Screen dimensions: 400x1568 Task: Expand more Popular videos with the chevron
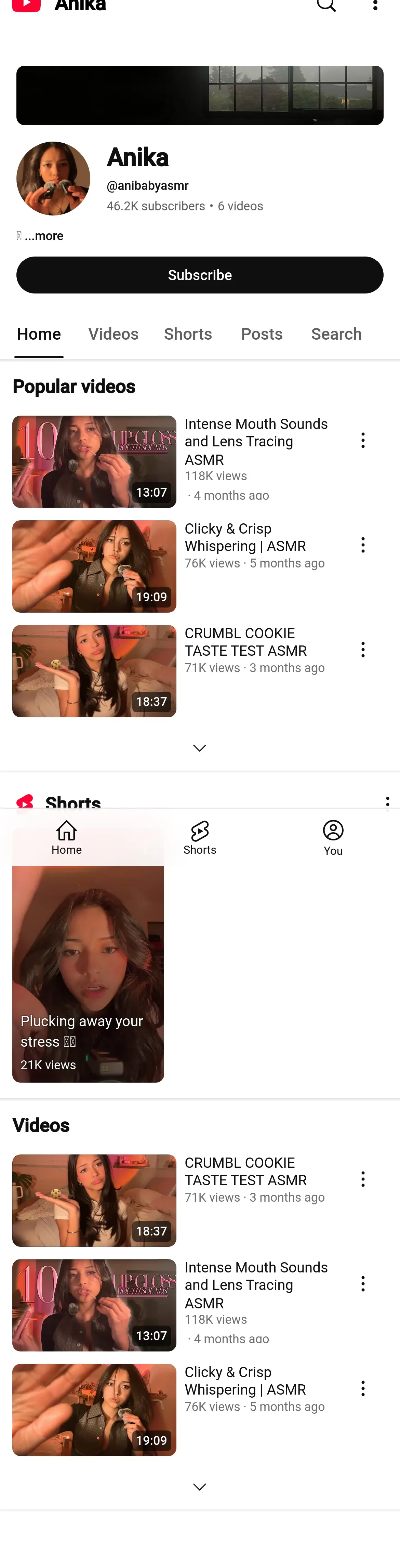(200, 747)
